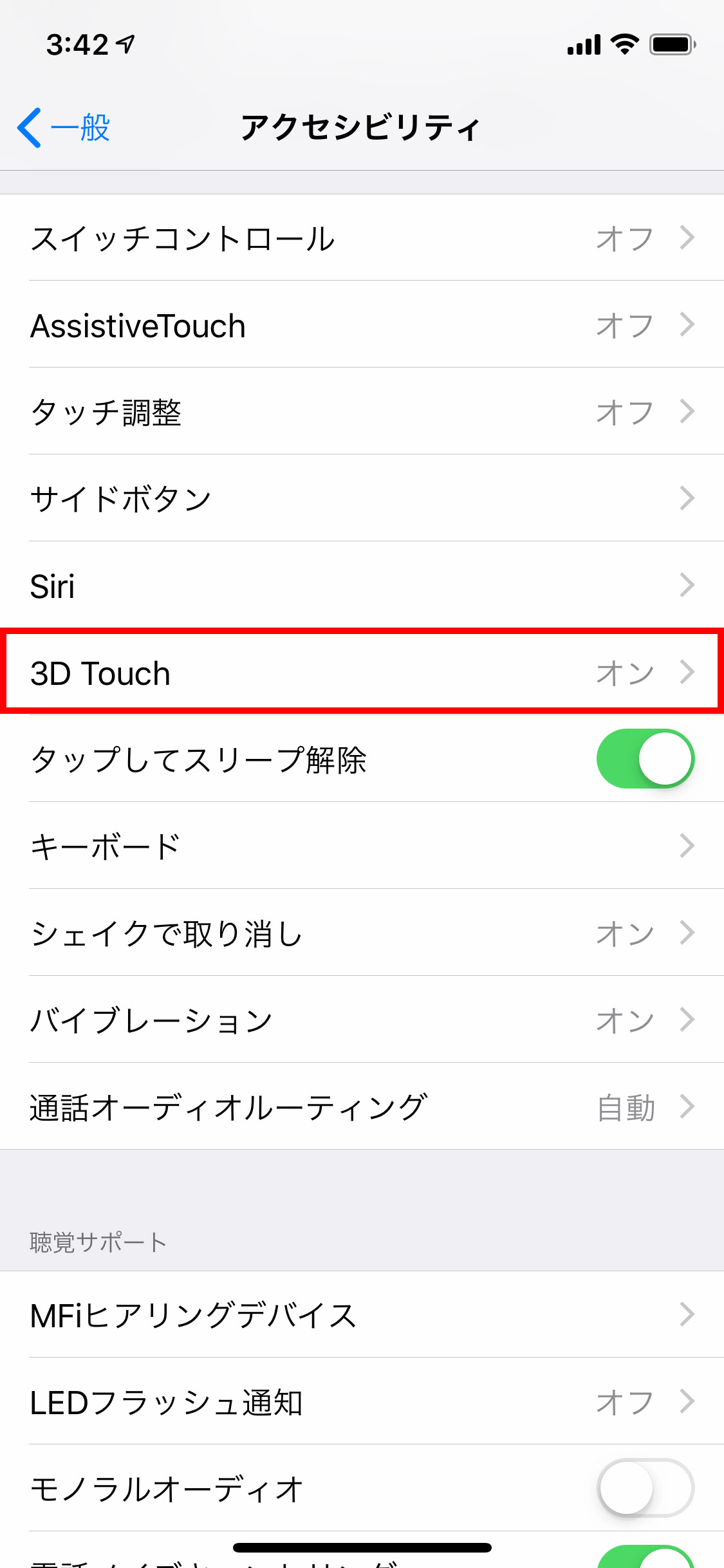
Task: Turn off タップしてスリープ解除
Action: 645,759
